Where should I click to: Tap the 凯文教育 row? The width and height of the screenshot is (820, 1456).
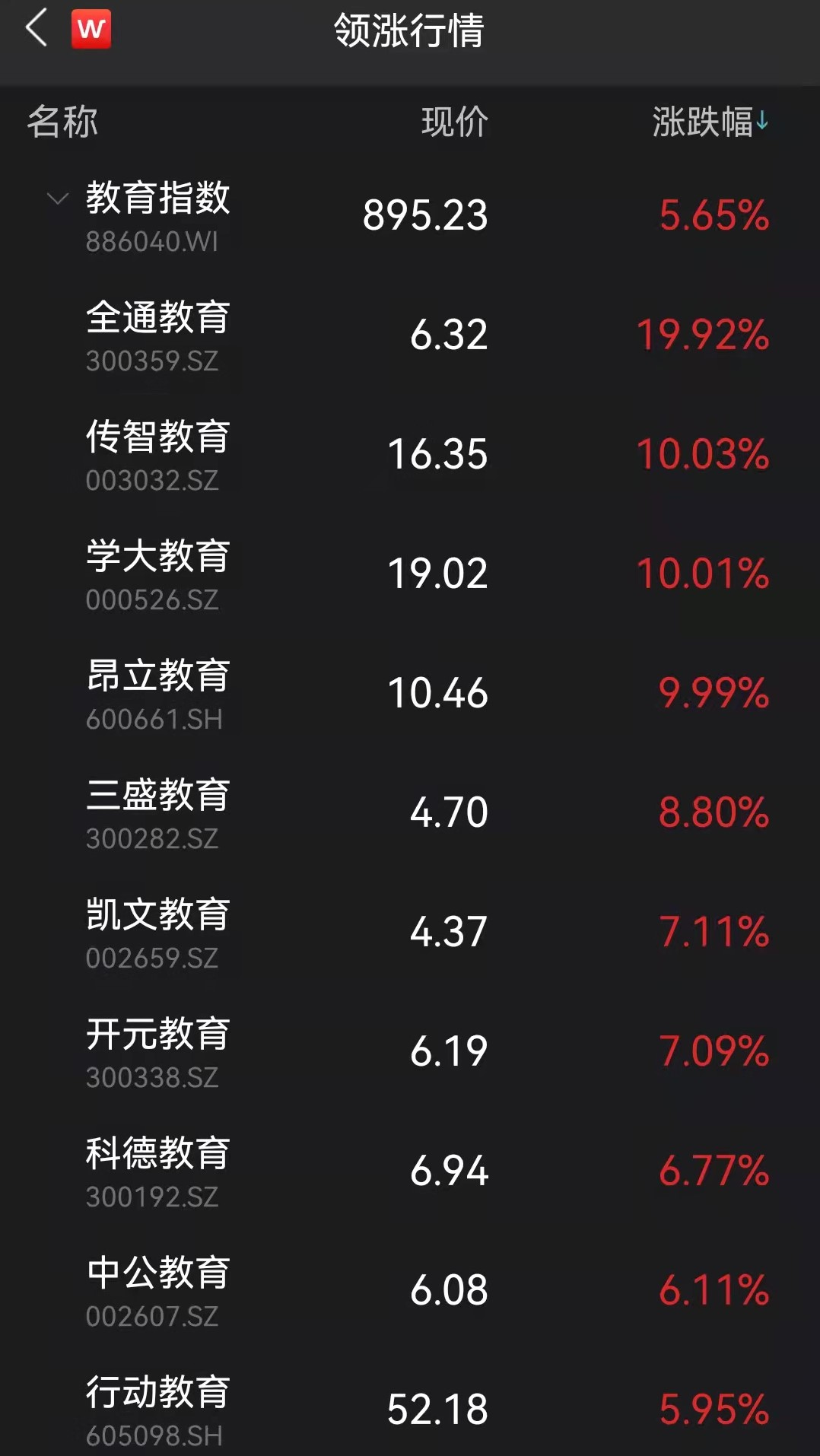[x=410, y=933]
